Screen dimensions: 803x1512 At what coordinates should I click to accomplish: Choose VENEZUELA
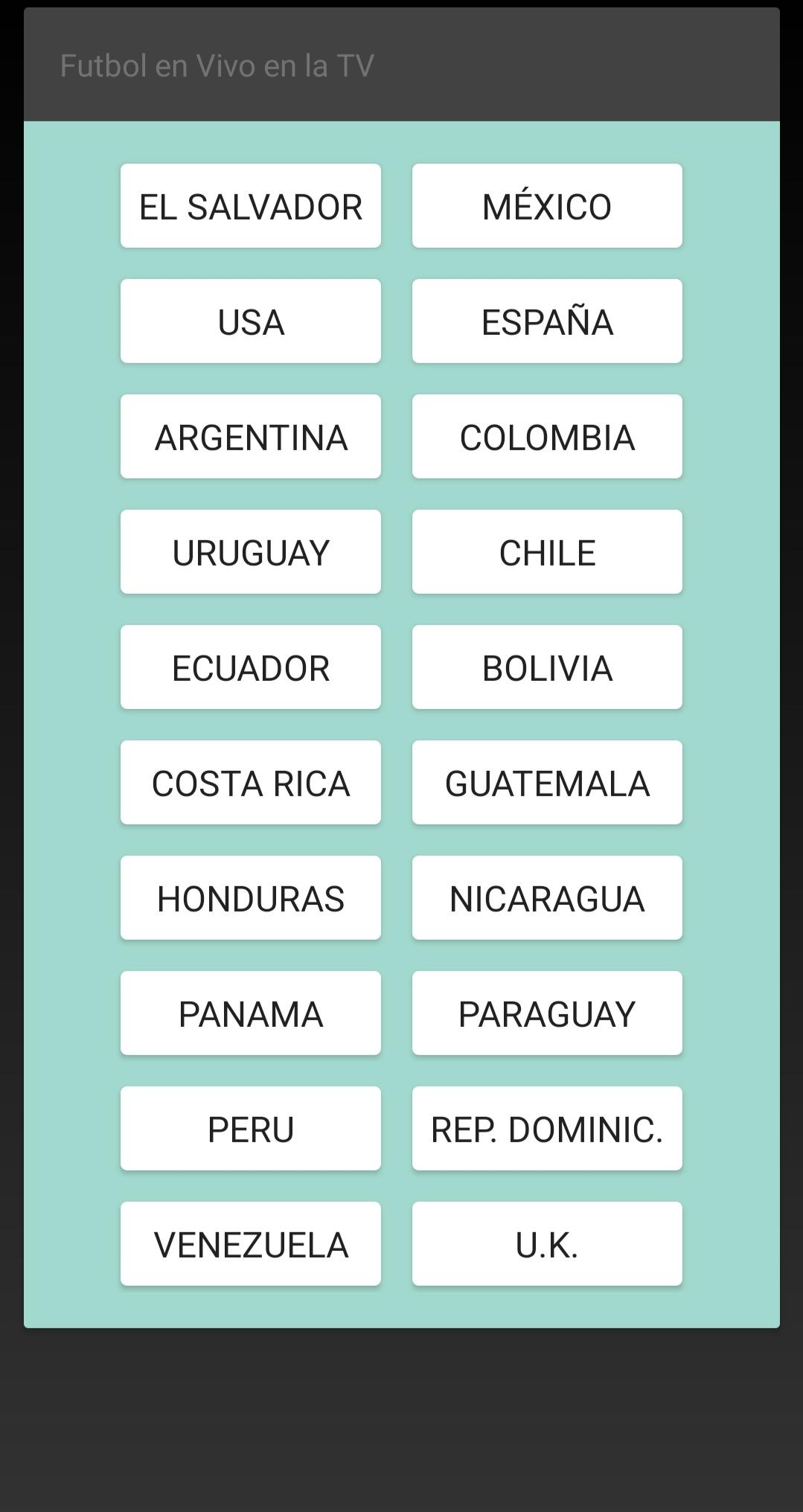tap(251, 1244)
